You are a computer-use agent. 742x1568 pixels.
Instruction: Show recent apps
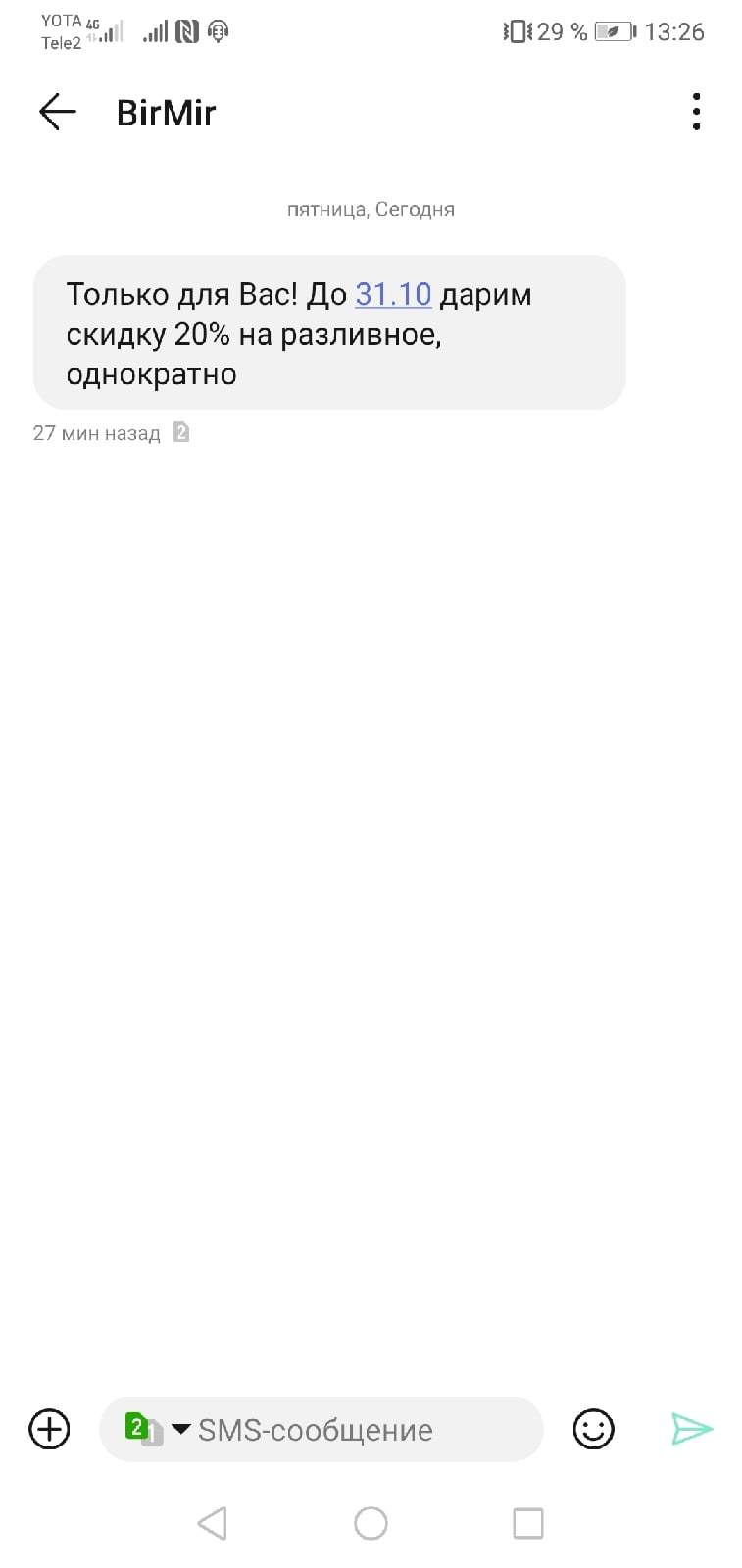(528, 1523)
